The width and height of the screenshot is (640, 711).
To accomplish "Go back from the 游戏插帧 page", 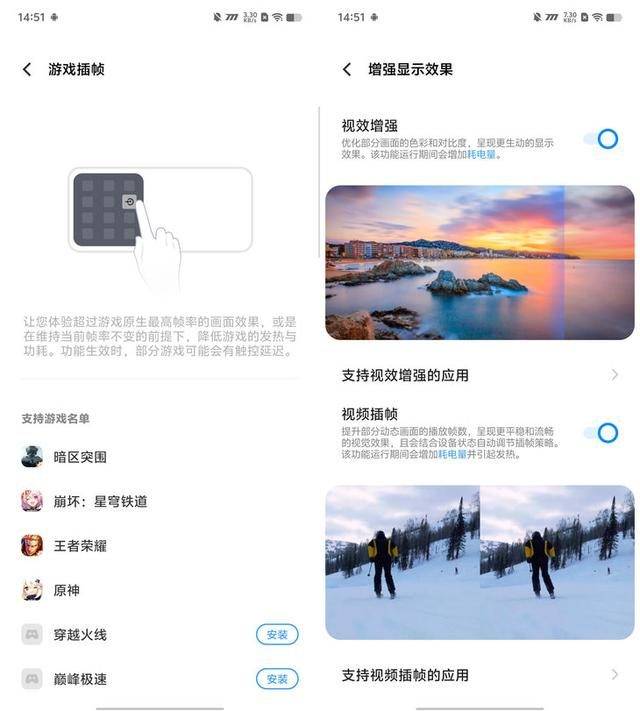I will click(x=27, y=69).
